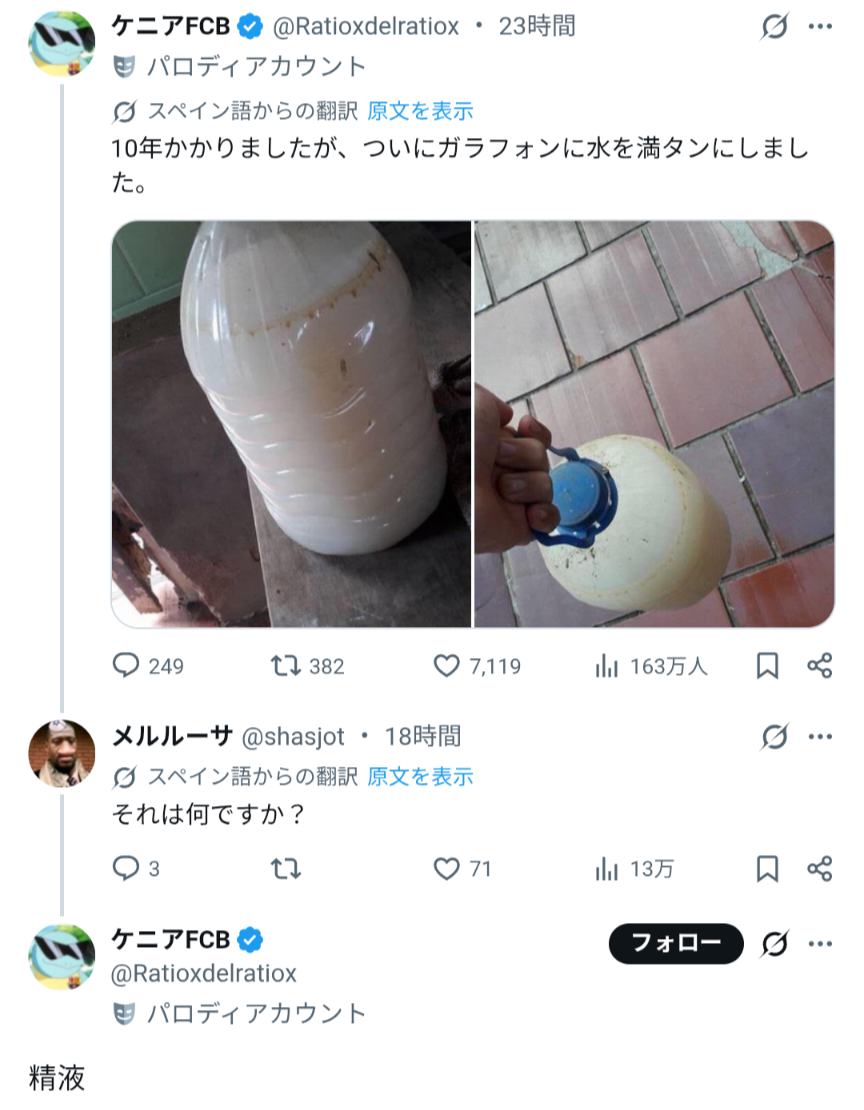Screen dimensions: 864x1110
Task: View analytics for post with 163万人 views
Action: (606, 666)
